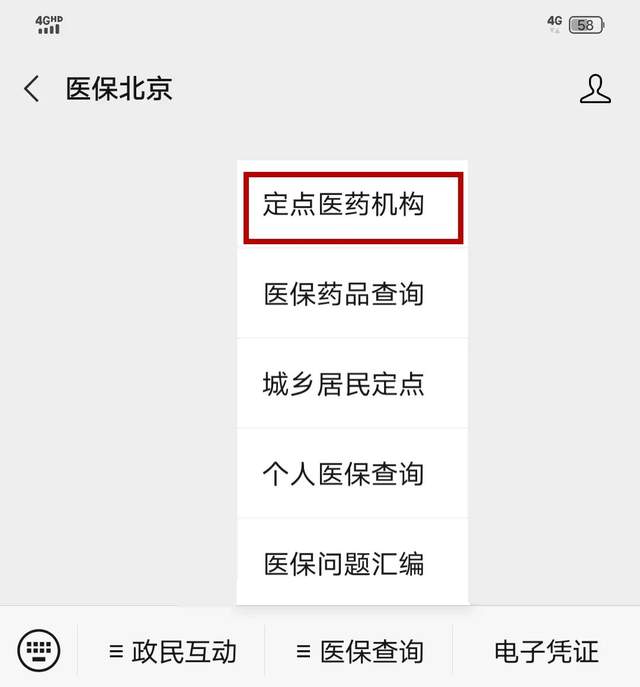Screen dimensions: 640x687
Task: View 医保问题汇编
Action: pyautogui.click(x=352, y=564)
